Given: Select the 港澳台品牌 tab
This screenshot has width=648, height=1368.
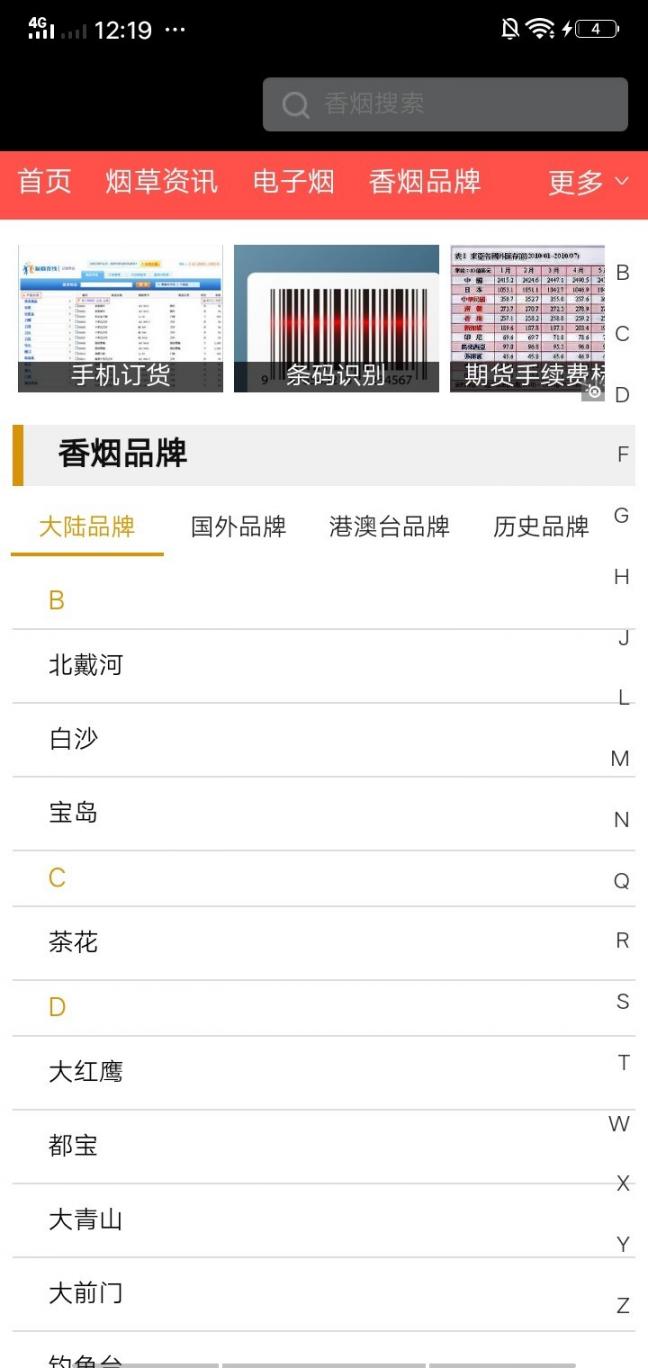Looking at the screenshot, I should tap(389, 527).
